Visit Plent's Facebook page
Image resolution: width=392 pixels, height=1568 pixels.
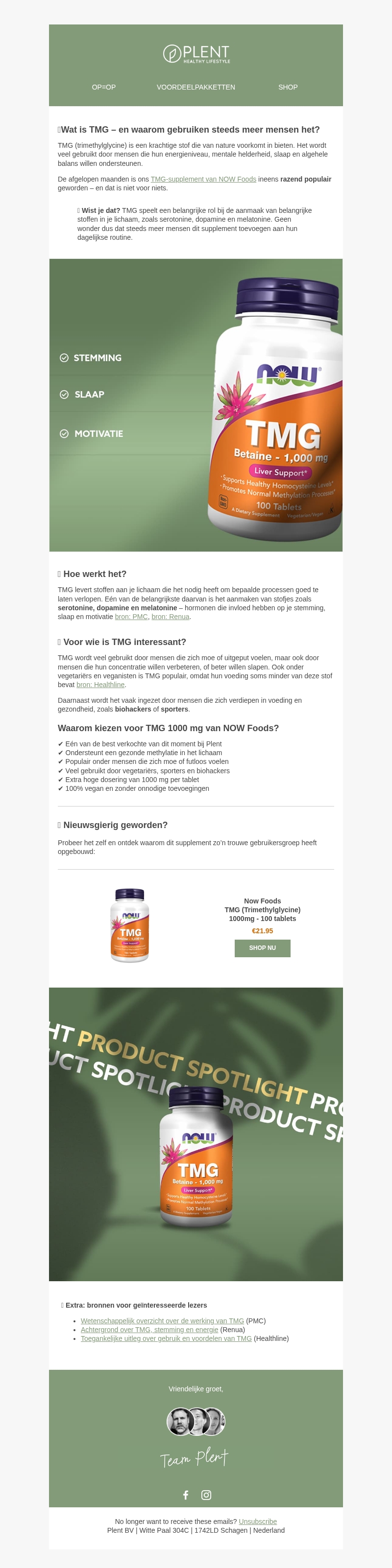pyautogui.click(x=186, y=1495)
